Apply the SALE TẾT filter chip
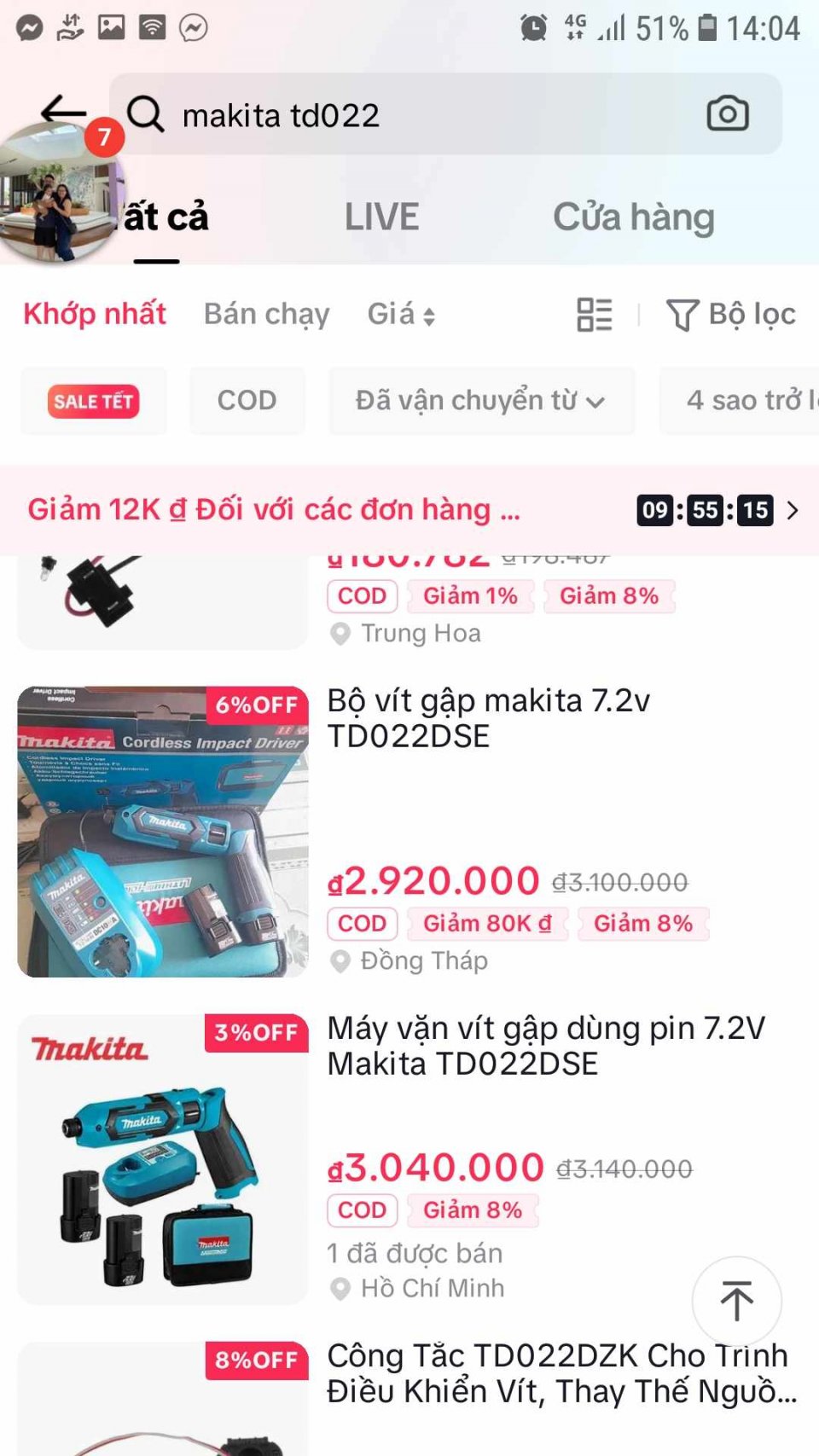The image size is (819, 1456). 94,401
